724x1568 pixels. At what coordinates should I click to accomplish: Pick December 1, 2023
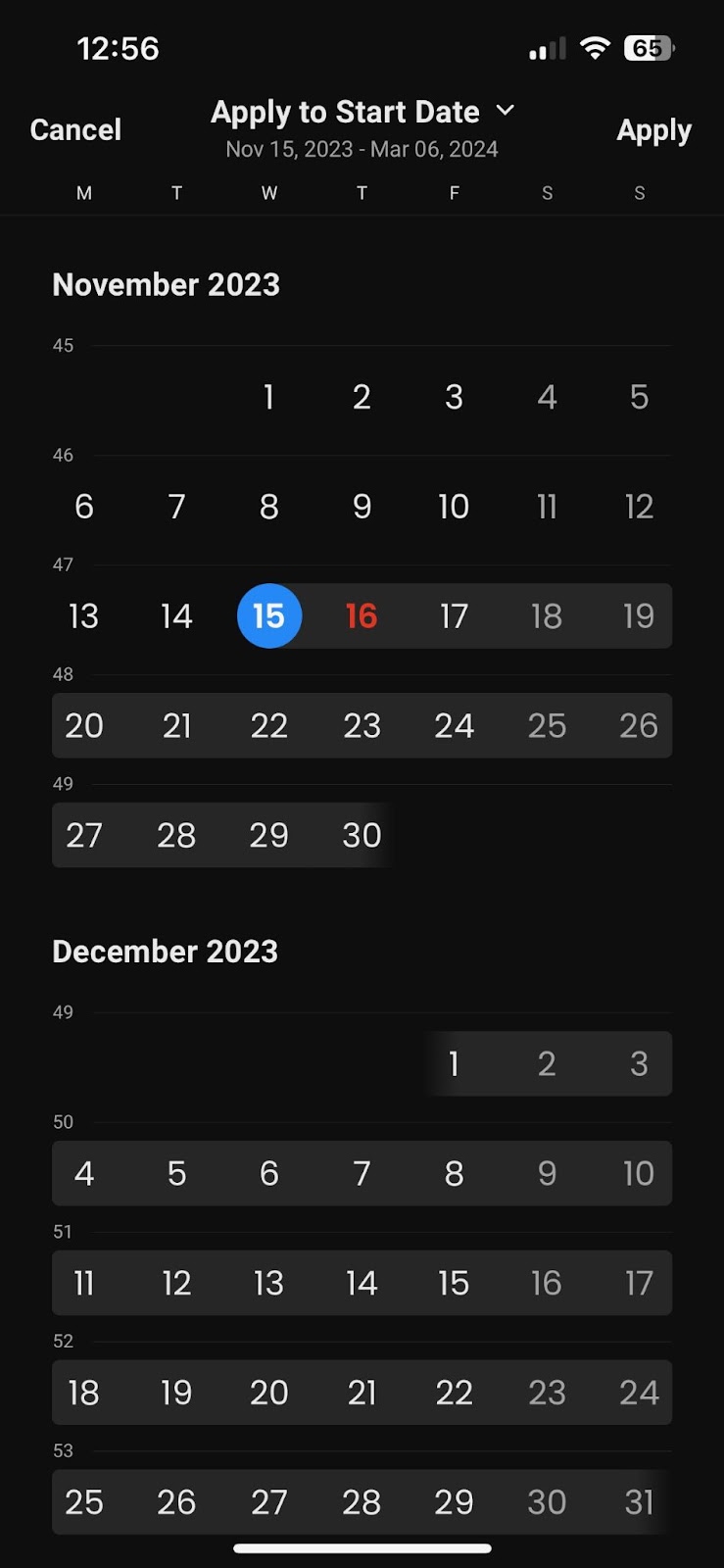point(454,1063)
